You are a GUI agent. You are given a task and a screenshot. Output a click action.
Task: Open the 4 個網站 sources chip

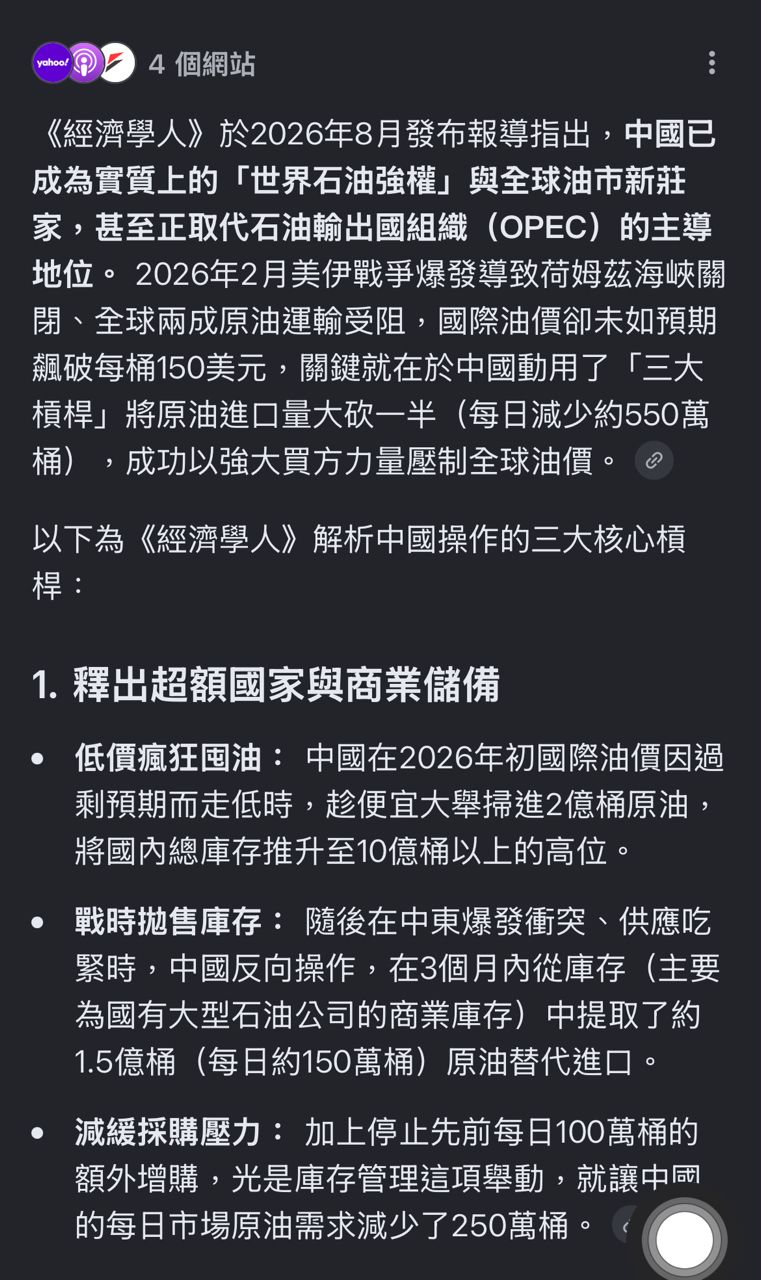[x=144, y=64]
